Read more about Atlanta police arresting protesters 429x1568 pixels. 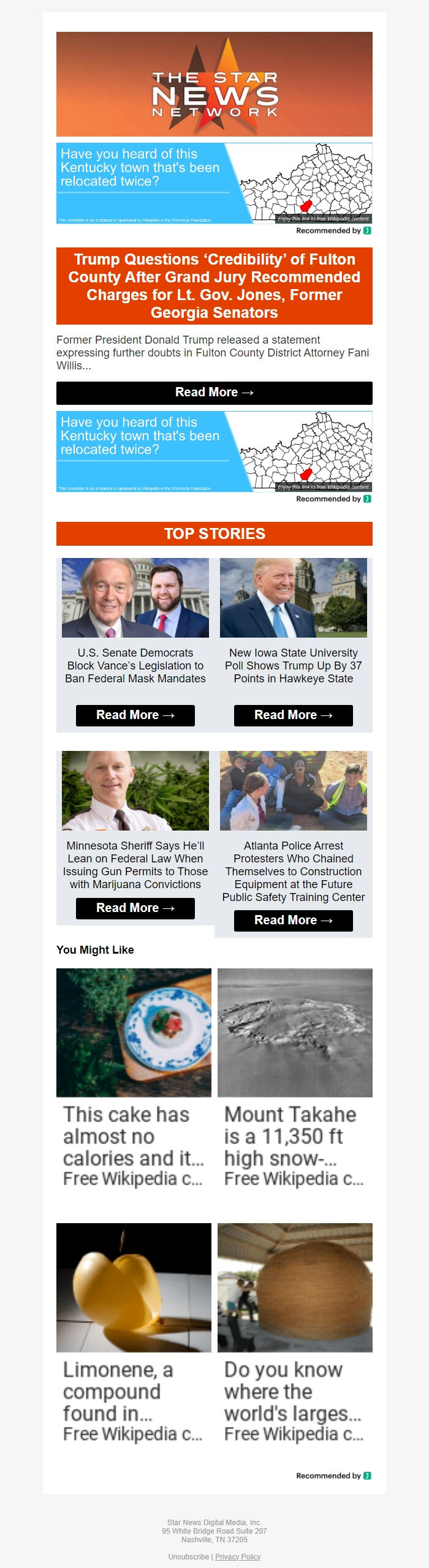(293, 921)
